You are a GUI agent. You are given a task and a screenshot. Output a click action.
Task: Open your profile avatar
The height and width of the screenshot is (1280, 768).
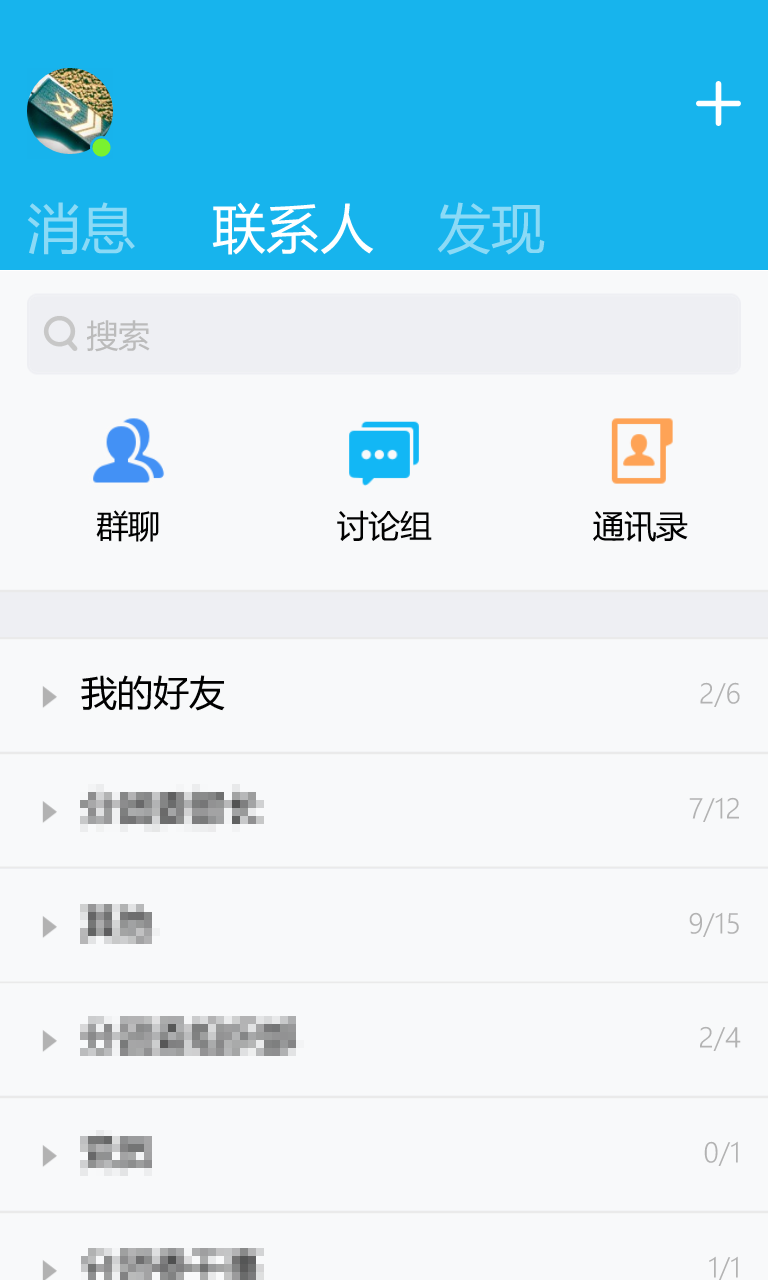(70, 111)
